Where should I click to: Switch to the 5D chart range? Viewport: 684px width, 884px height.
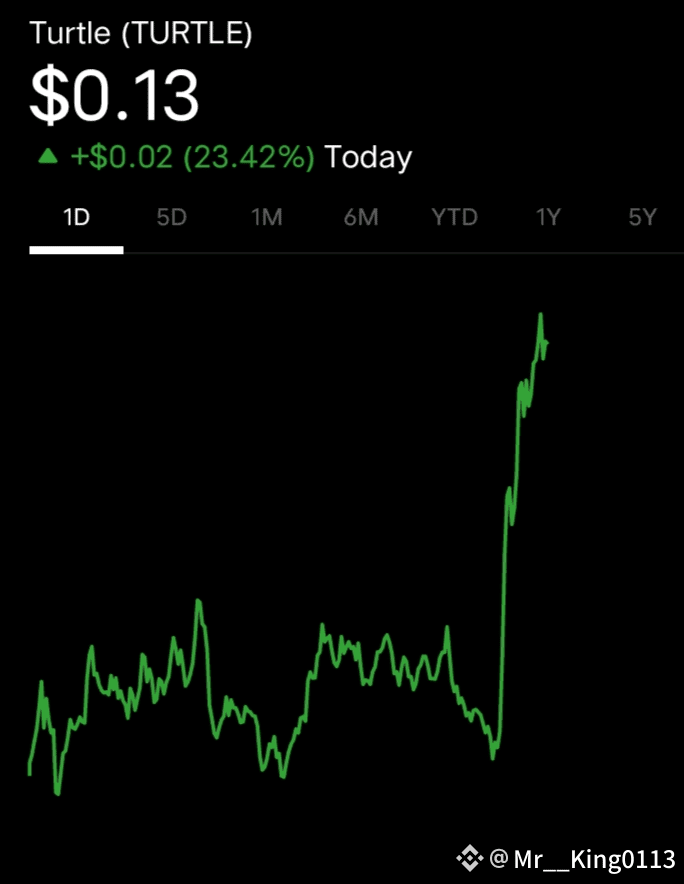point(171,217)
